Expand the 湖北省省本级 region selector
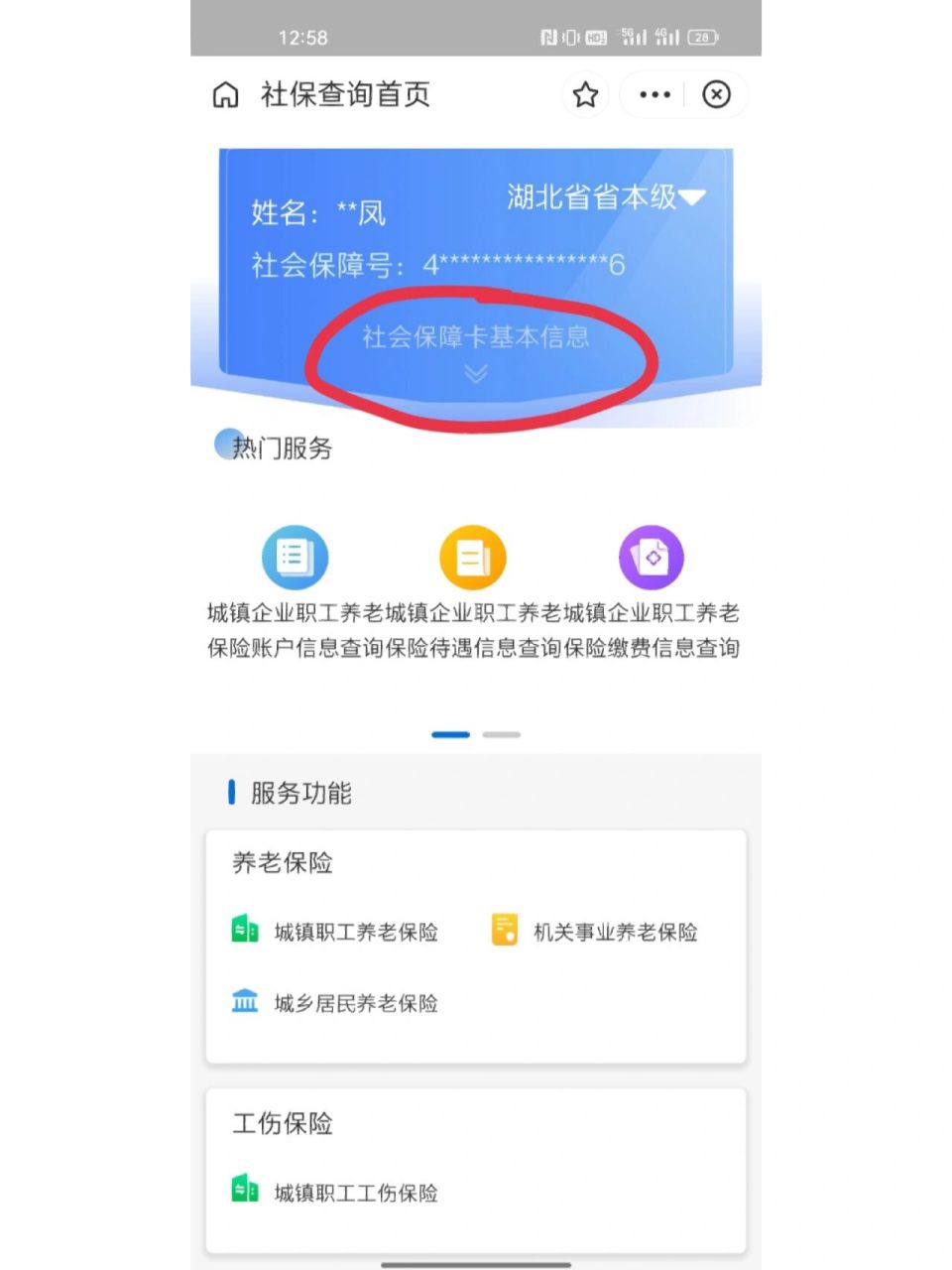The width and height of the screenshot is (952, 1270). coord(603,197)
